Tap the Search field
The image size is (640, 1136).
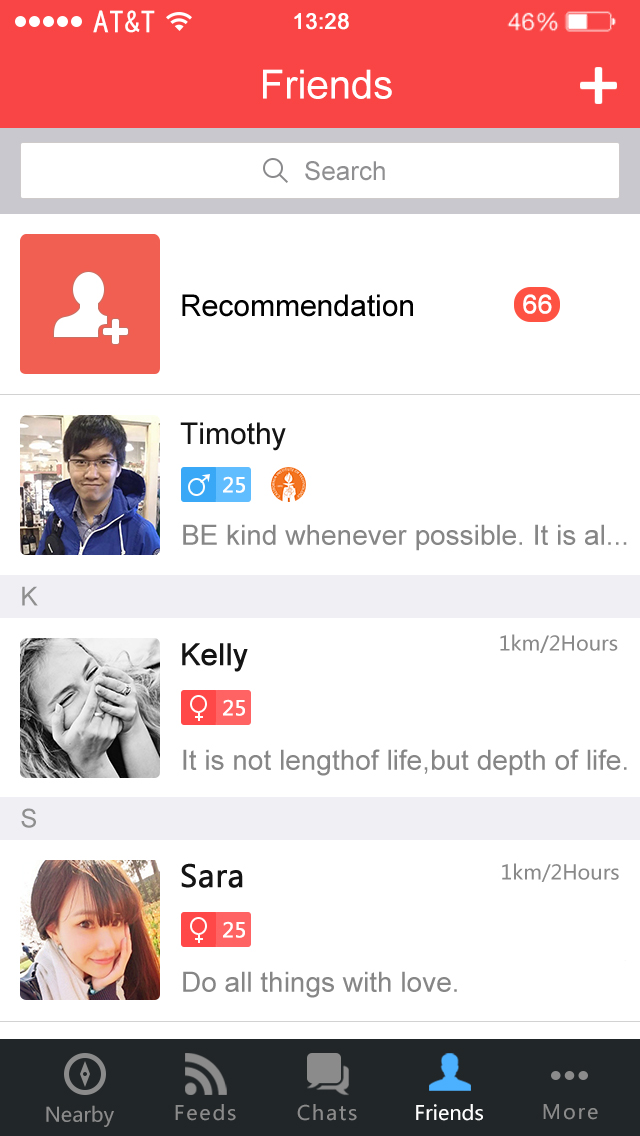320,171
